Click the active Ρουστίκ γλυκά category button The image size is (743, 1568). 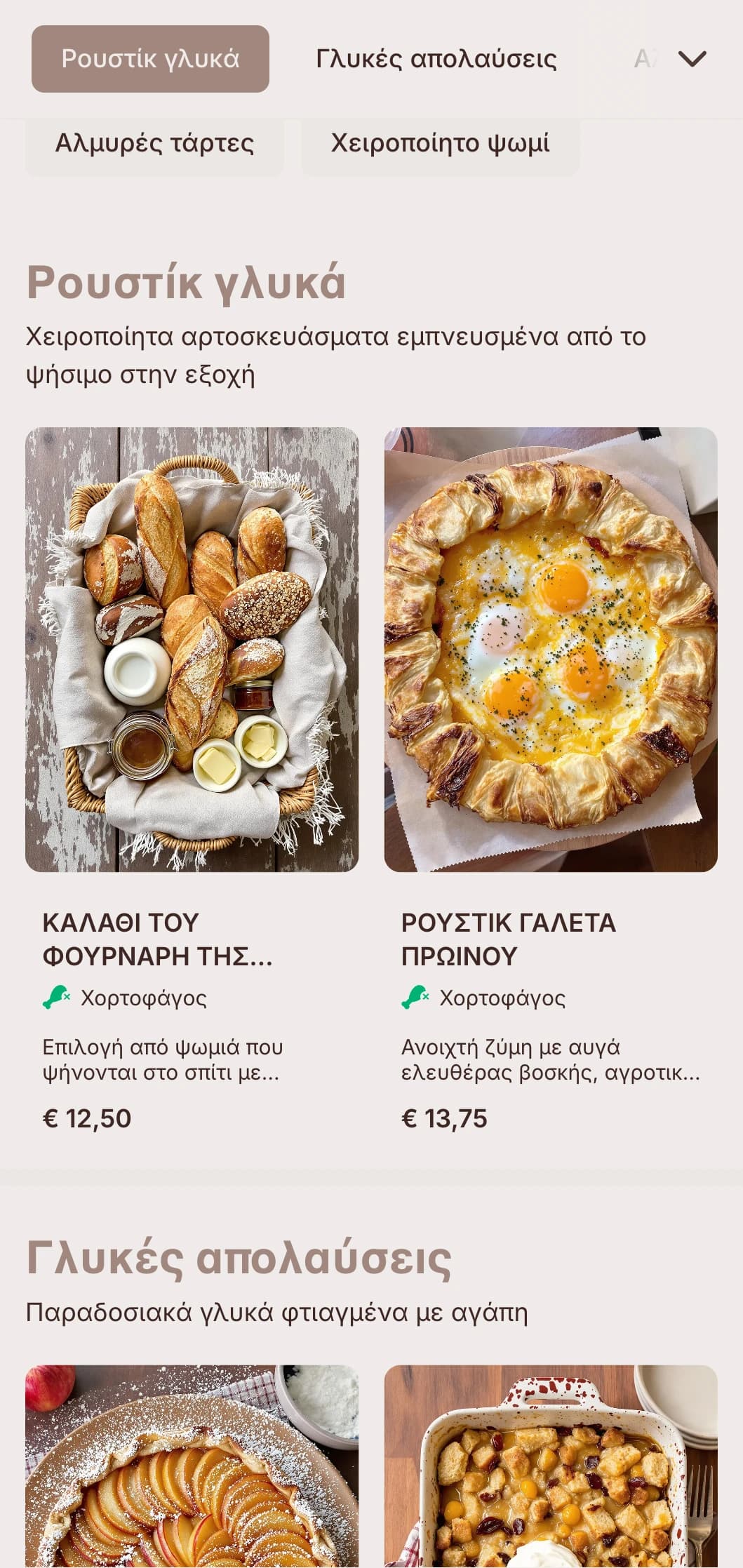coord(150,59)
